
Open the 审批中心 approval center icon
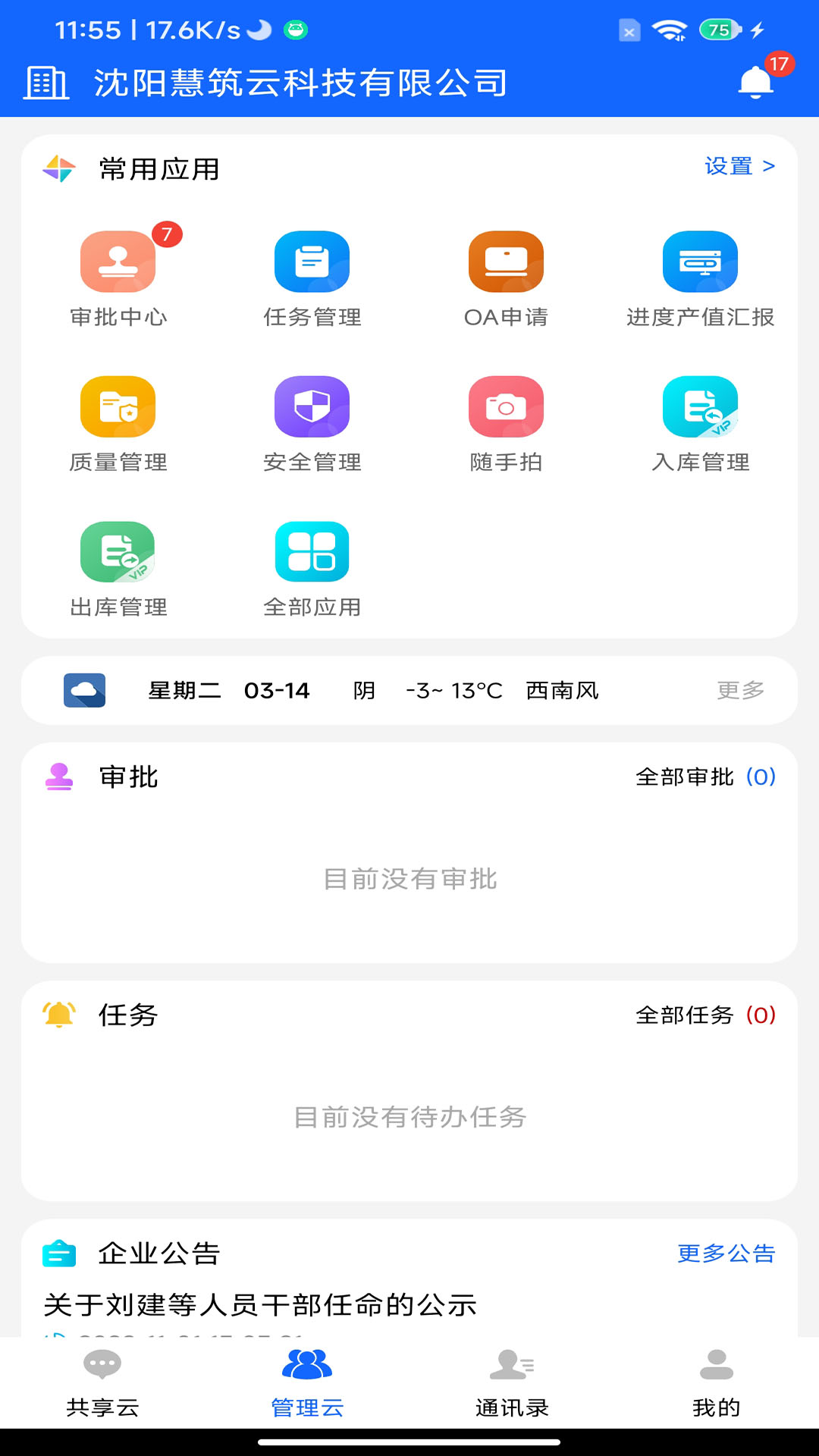click(118, 261)
